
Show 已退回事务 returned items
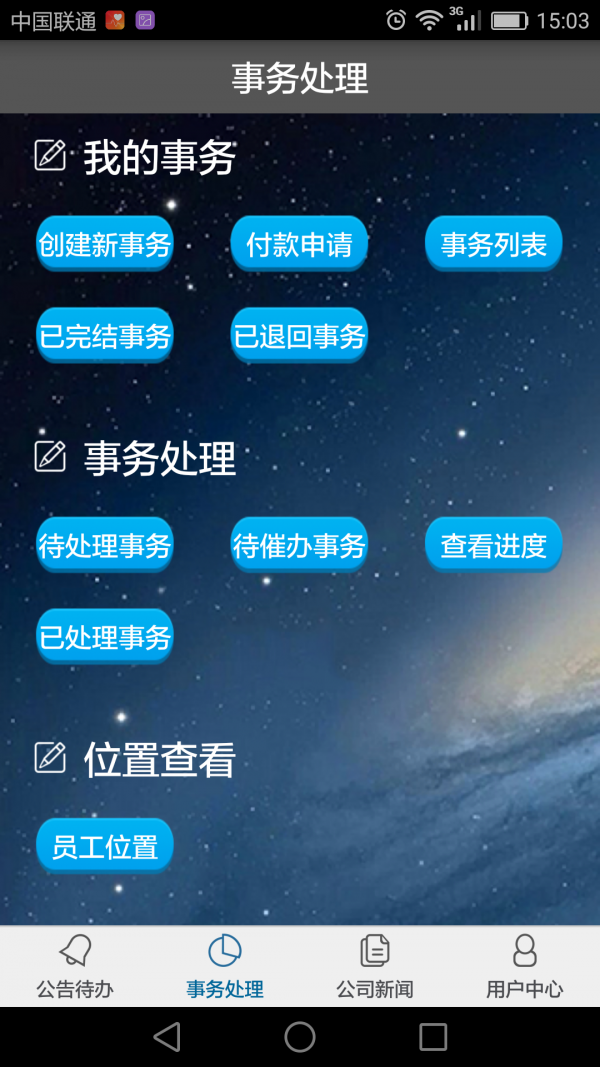coord(299,336)
